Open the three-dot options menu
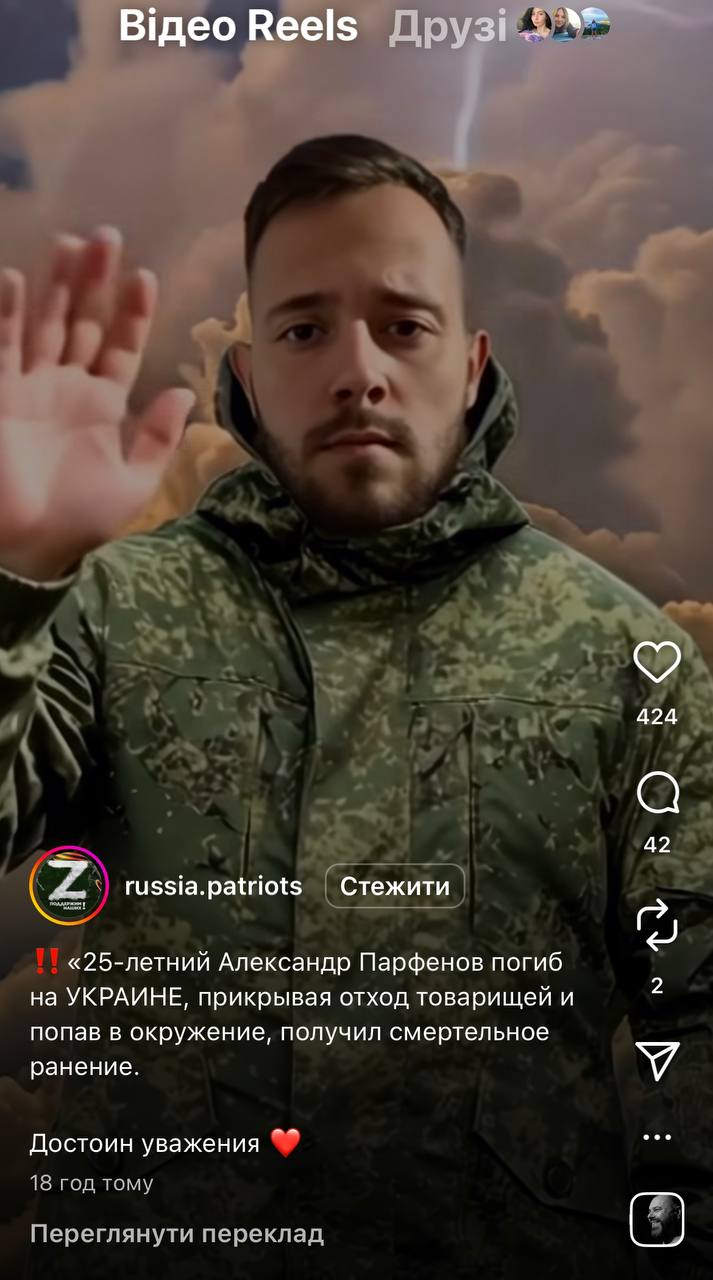This screenshot has width=713, height=1280. click(x=657, y=1137)
